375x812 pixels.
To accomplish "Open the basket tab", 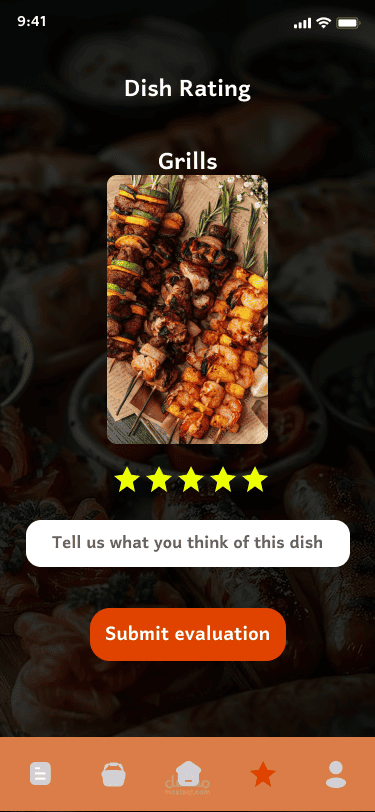I will (113, 775).
